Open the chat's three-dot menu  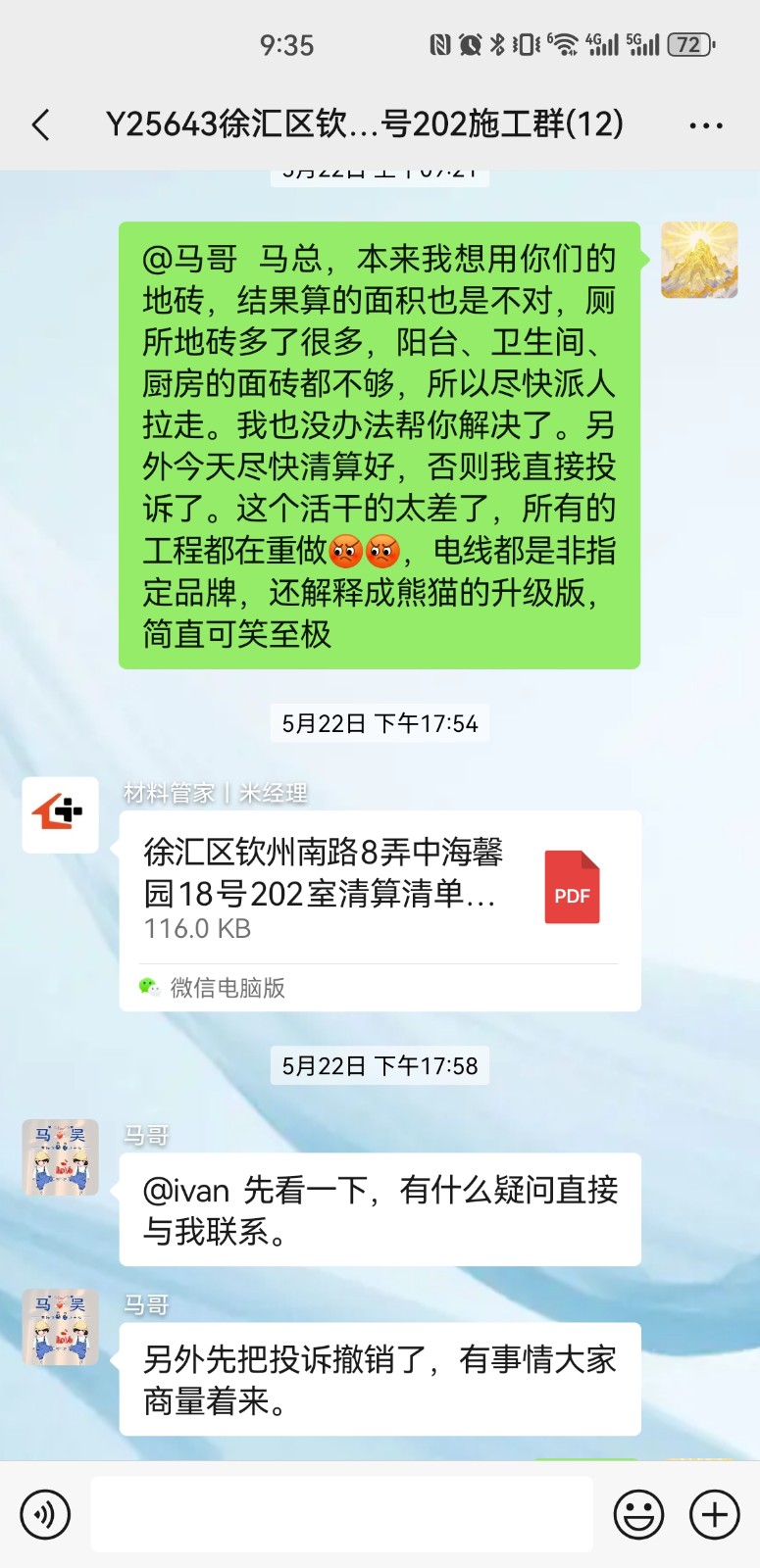coord(705,125)
